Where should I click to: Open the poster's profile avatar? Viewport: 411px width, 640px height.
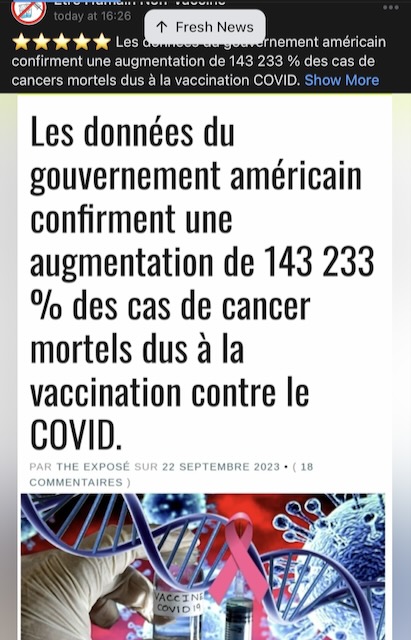29,12
